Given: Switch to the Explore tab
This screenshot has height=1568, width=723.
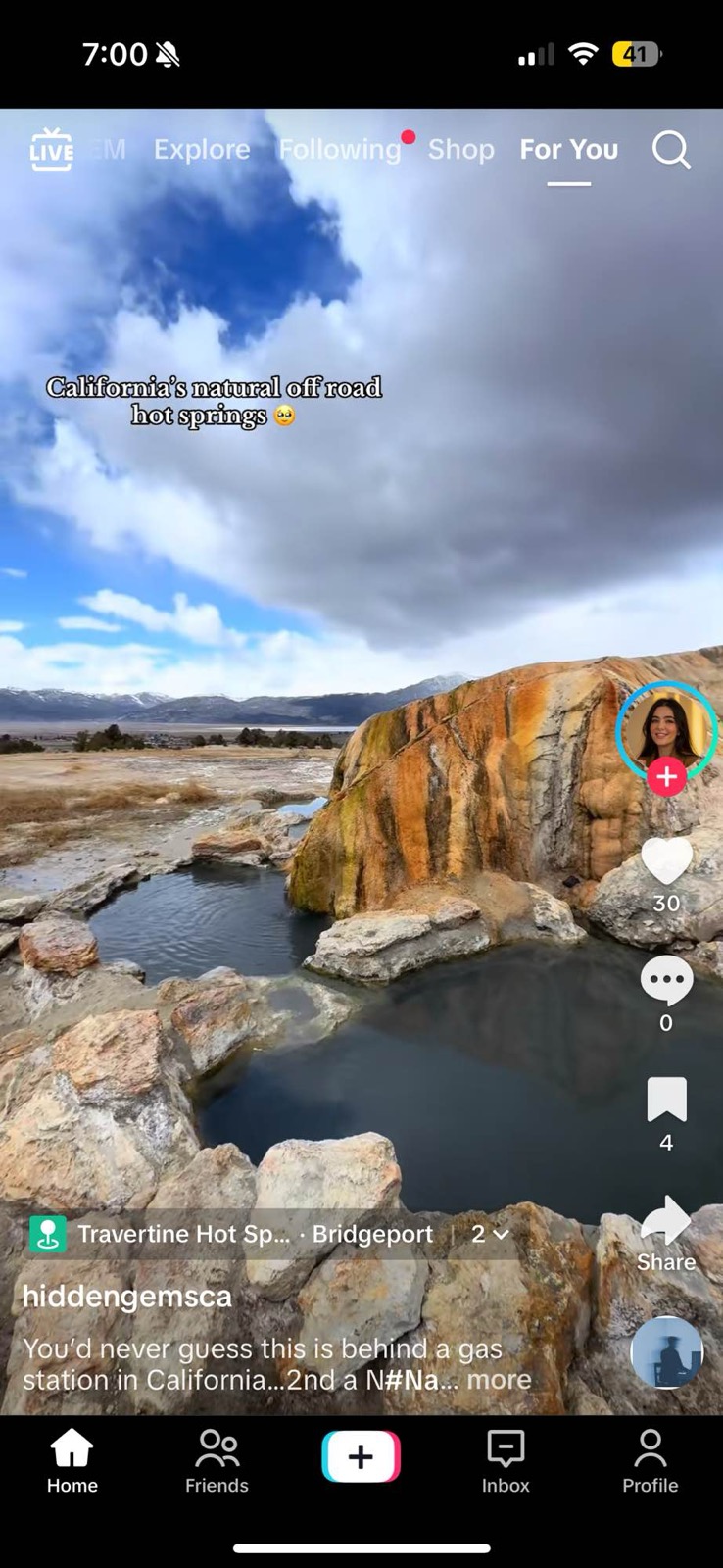Looking at the screenshot, I should tap(202, 149).
